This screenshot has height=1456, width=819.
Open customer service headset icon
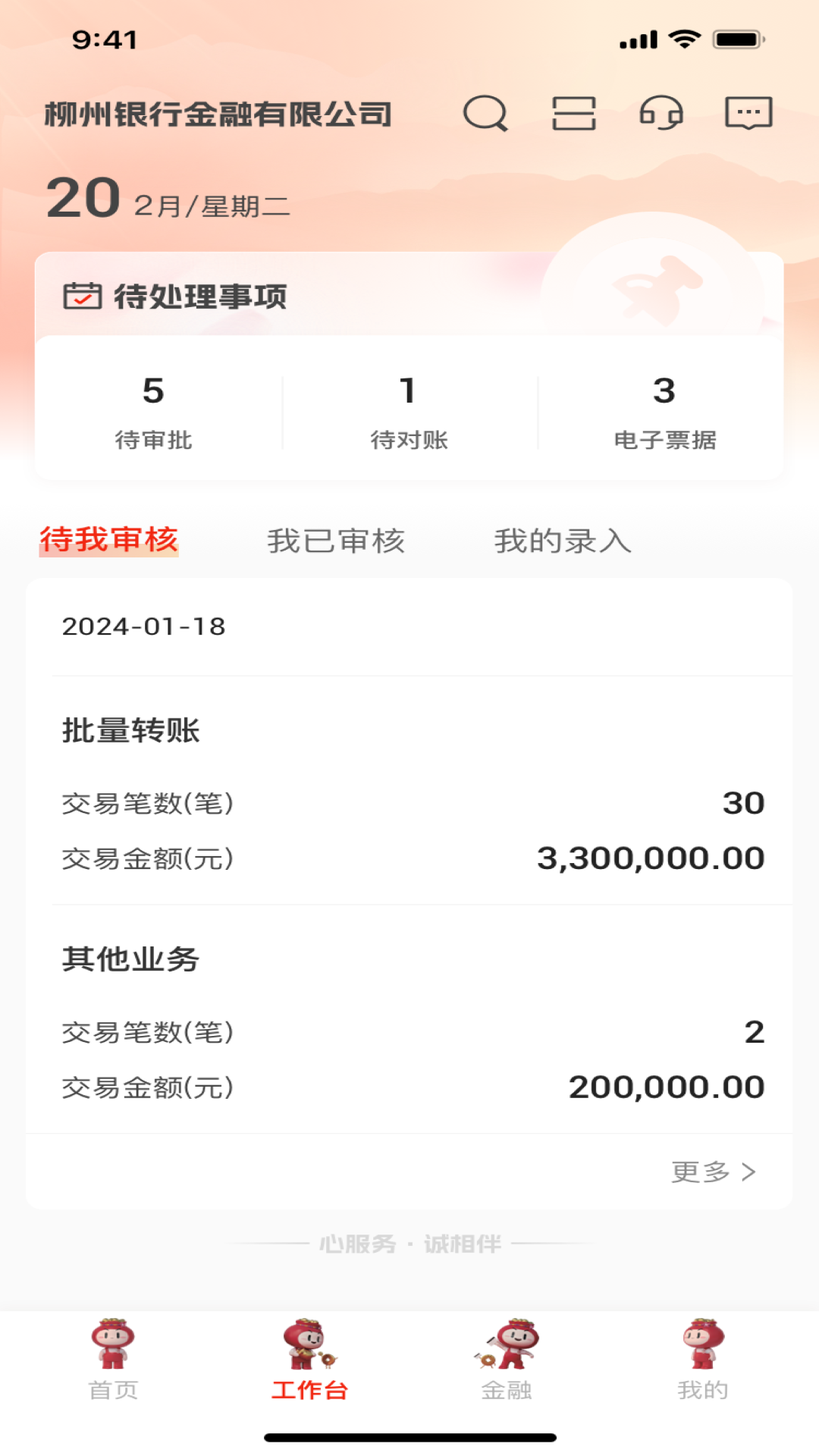(x=662, y=114)
